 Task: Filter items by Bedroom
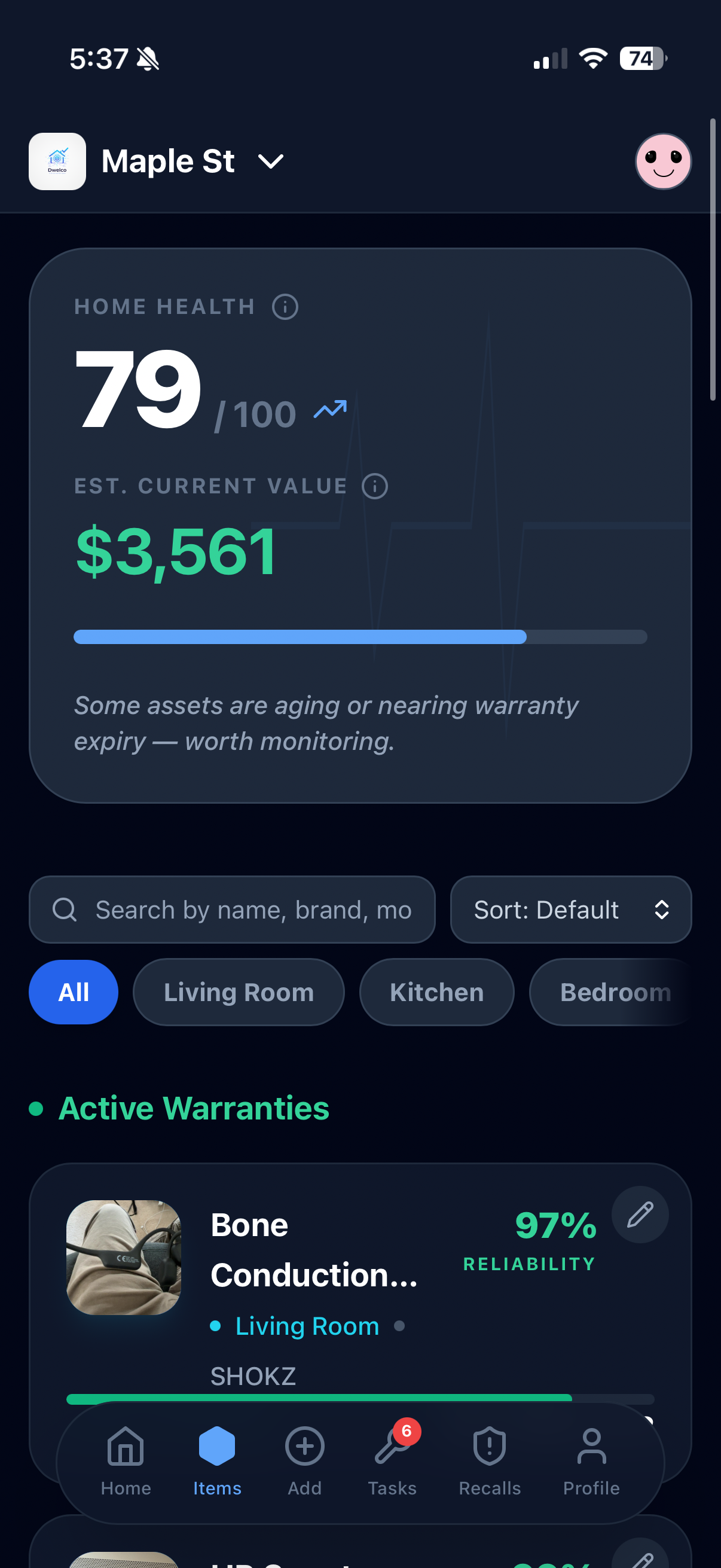[x=615, y=992]
